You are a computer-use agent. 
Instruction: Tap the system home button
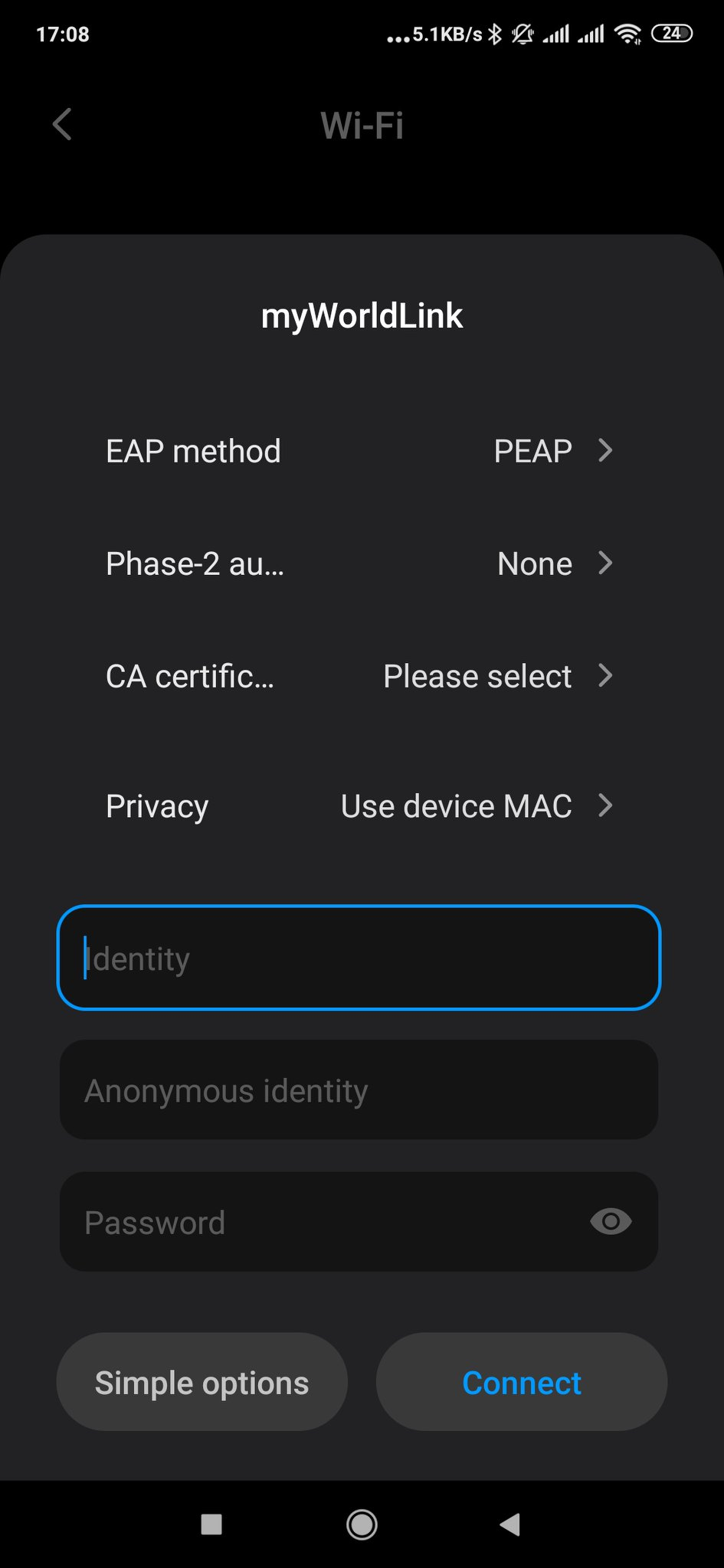362,1524
